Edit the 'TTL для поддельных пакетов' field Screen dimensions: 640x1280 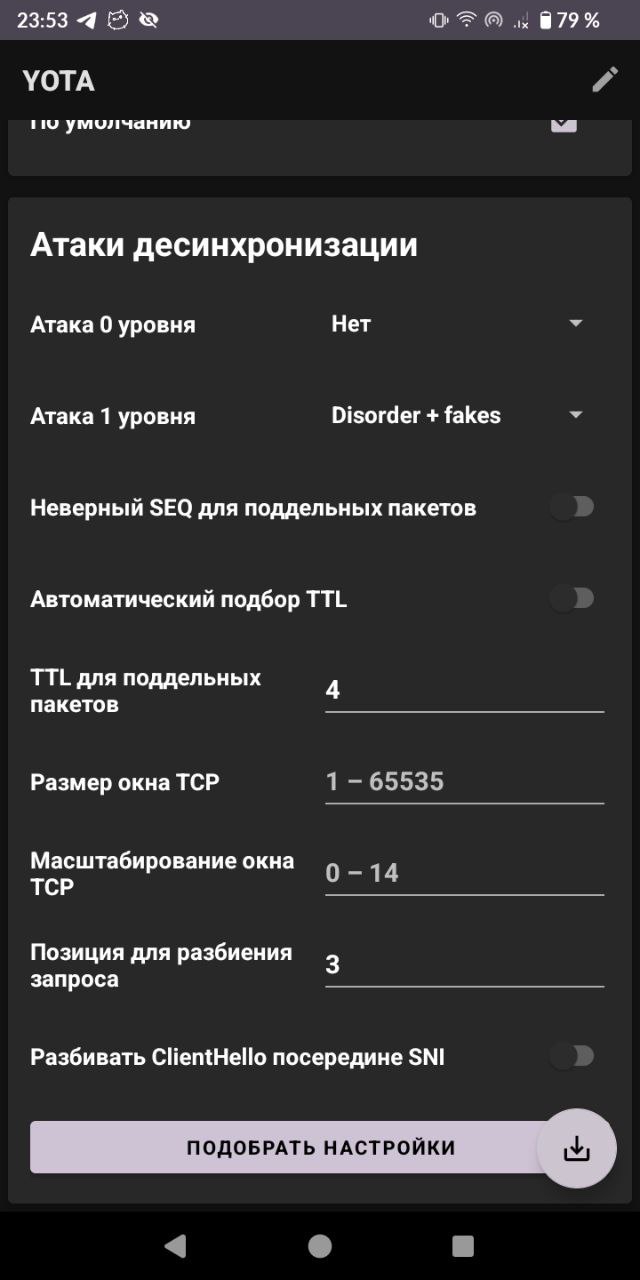(465, 690)
